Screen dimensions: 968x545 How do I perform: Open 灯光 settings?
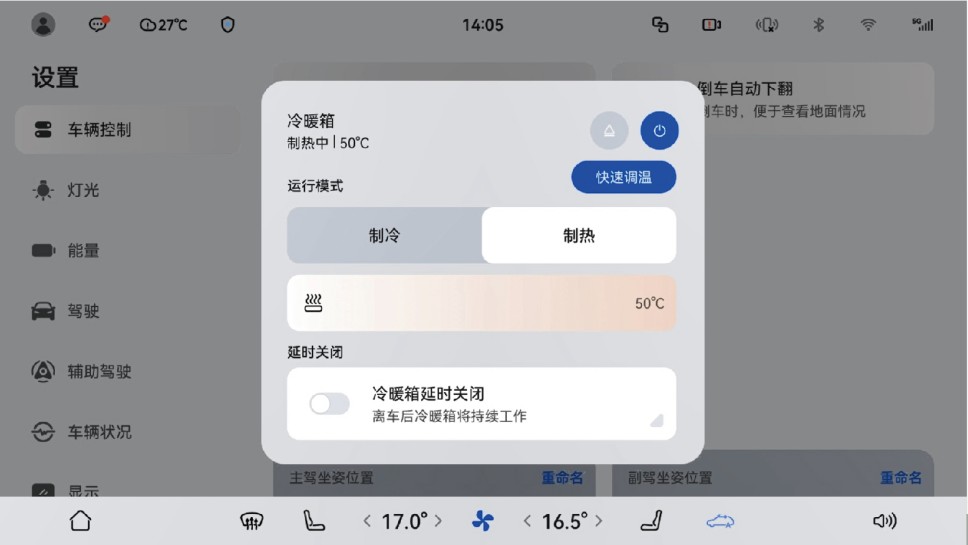82,190
